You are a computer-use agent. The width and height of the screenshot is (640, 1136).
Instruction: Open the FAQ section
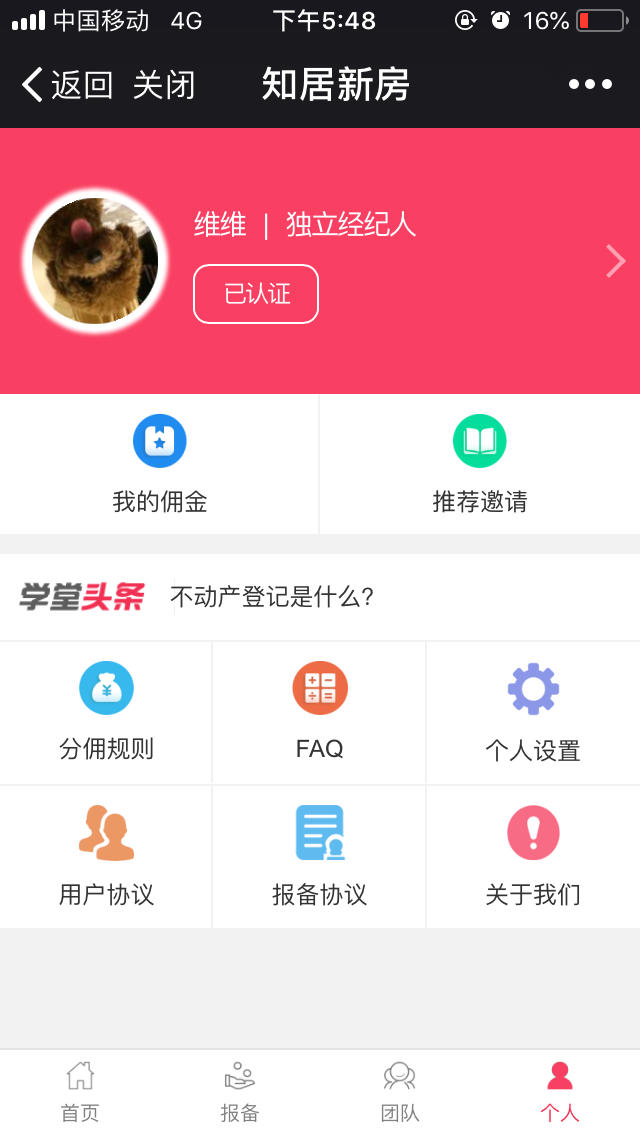(x=320, y=713)
